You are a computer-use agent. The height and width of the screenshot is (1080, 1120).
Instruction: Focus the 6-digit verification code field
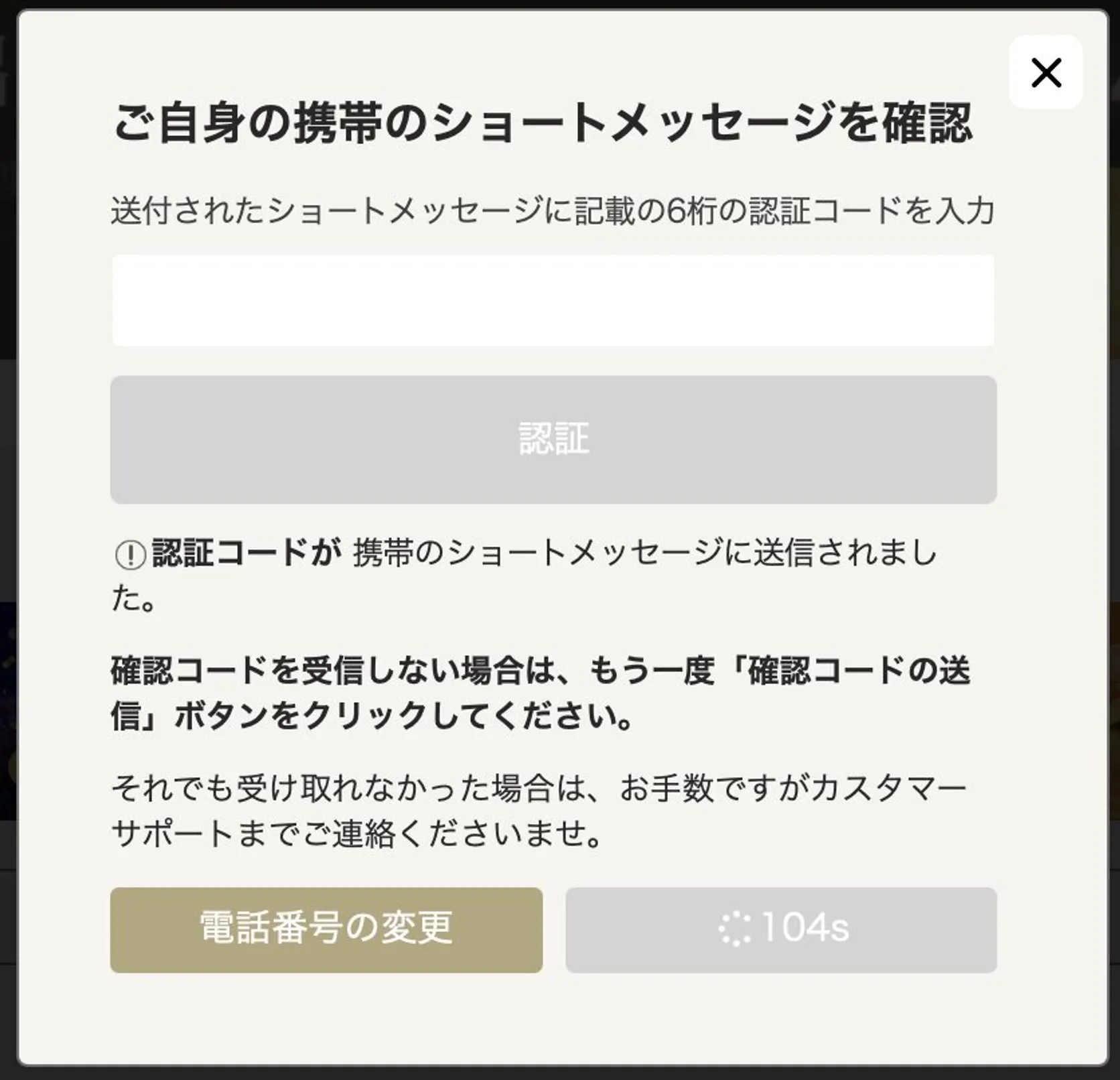[553, 300]
